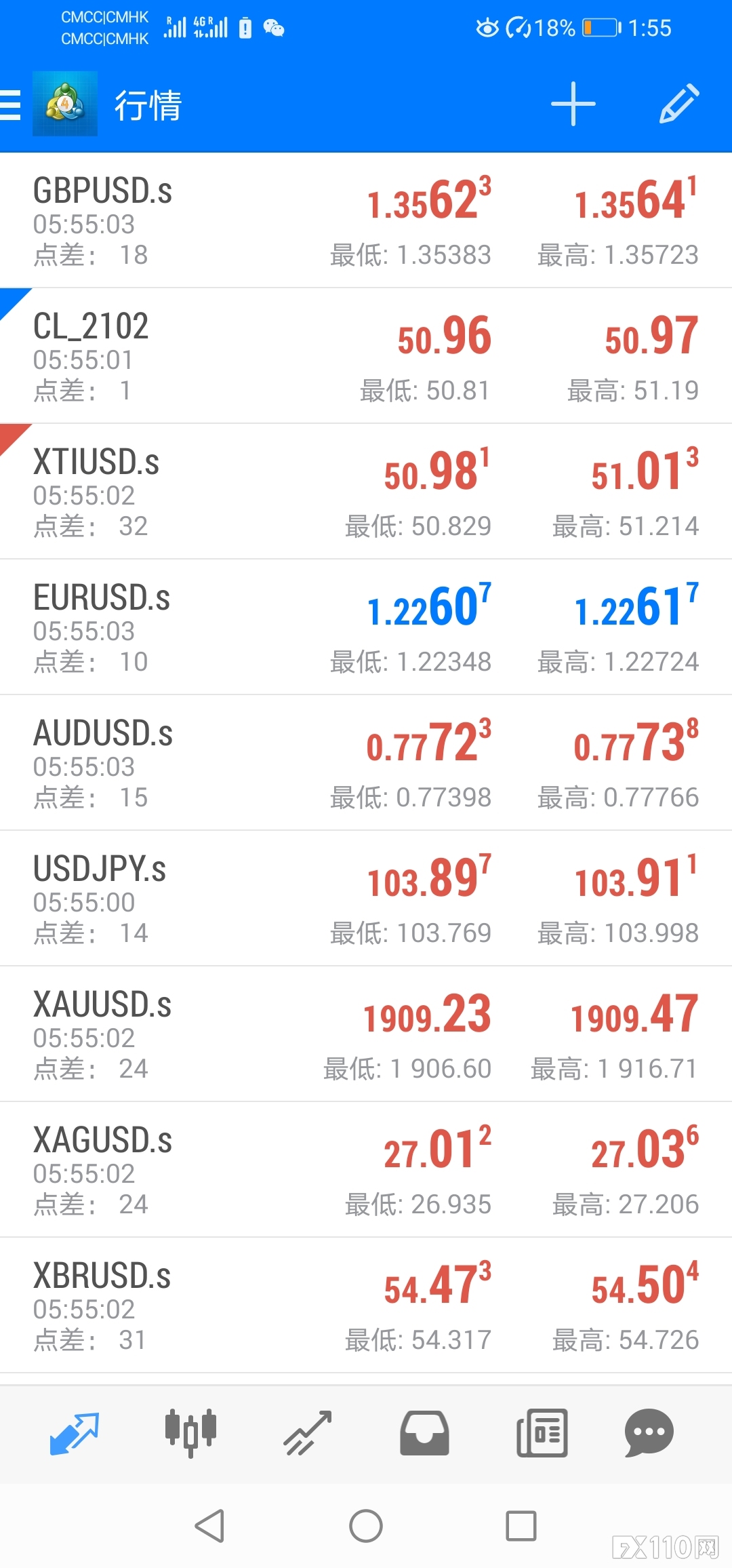The height and width of the screenshot is (1568, 732).
Task: Open the AUDUSD.s quote row
Action: [366, 763]
